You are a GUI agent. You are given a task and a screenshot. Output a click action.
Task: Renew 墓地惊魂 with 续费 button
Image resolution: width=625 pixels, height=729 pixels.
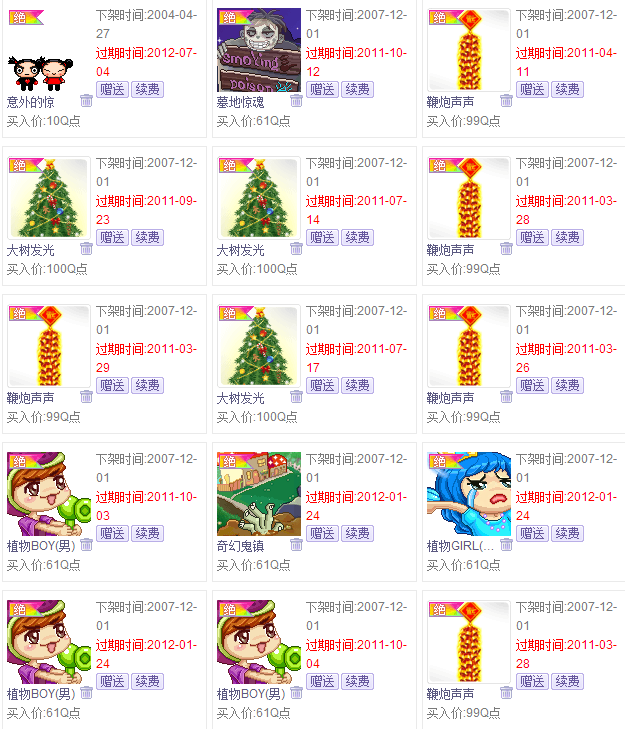357,89
